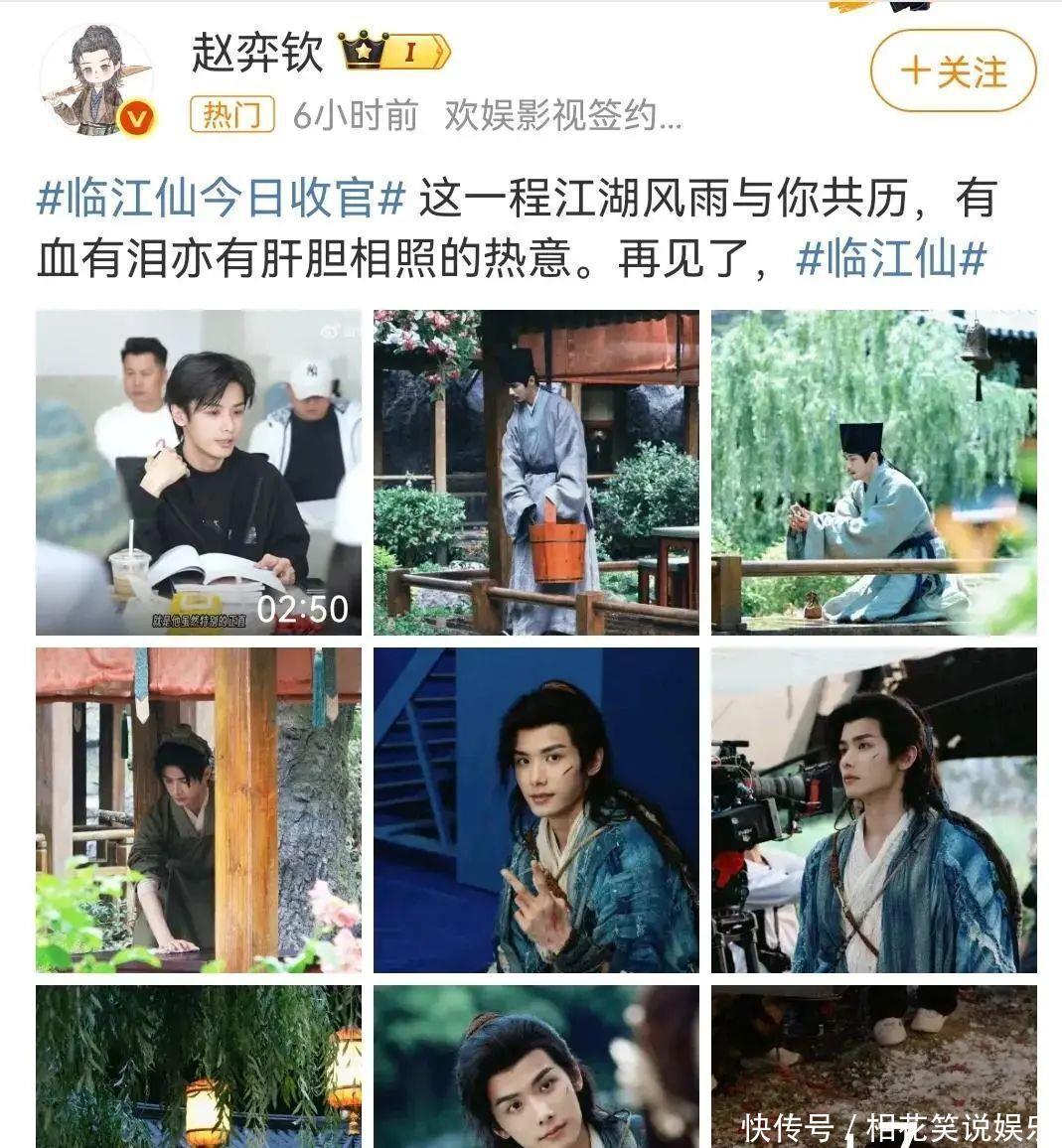Follow 赵弈钦 with the +关注 button
Screen dimensions: 1062x1148
(953, 72)
